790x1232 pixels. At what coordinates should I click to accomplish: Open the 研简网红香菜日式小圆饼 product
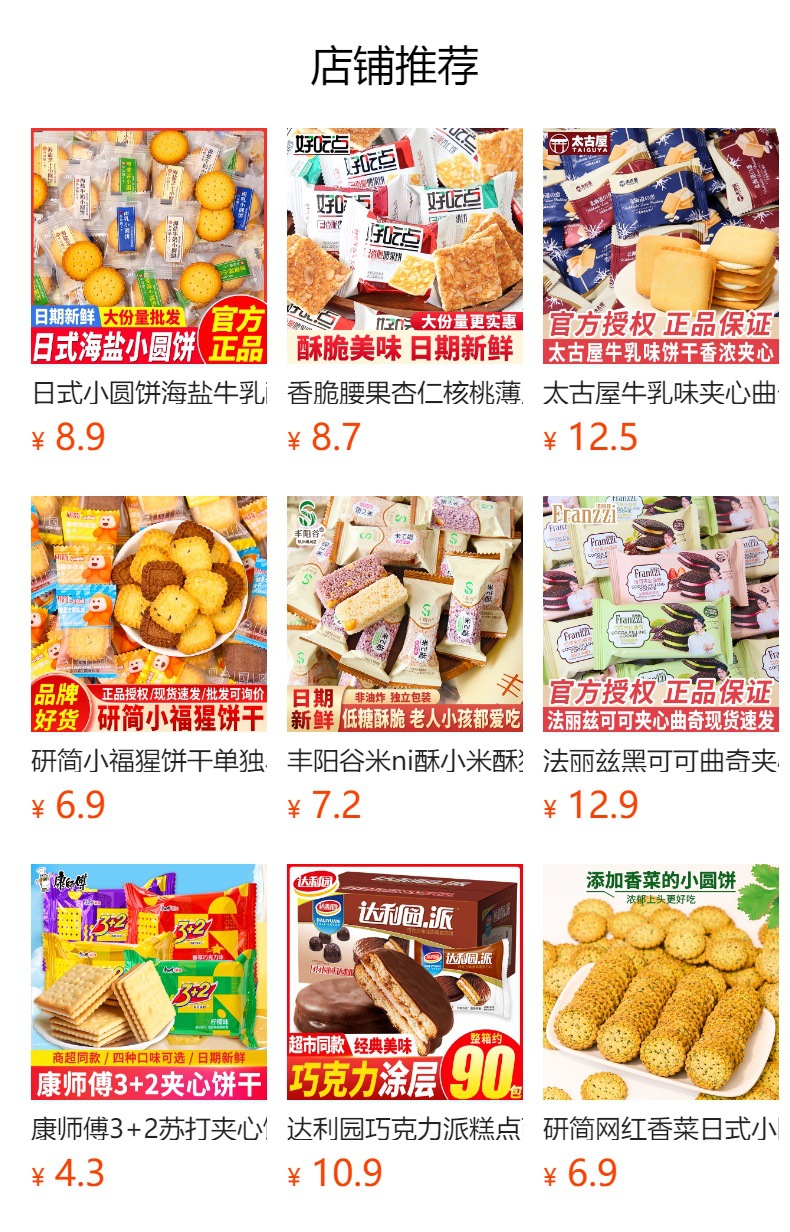[661, 982]
